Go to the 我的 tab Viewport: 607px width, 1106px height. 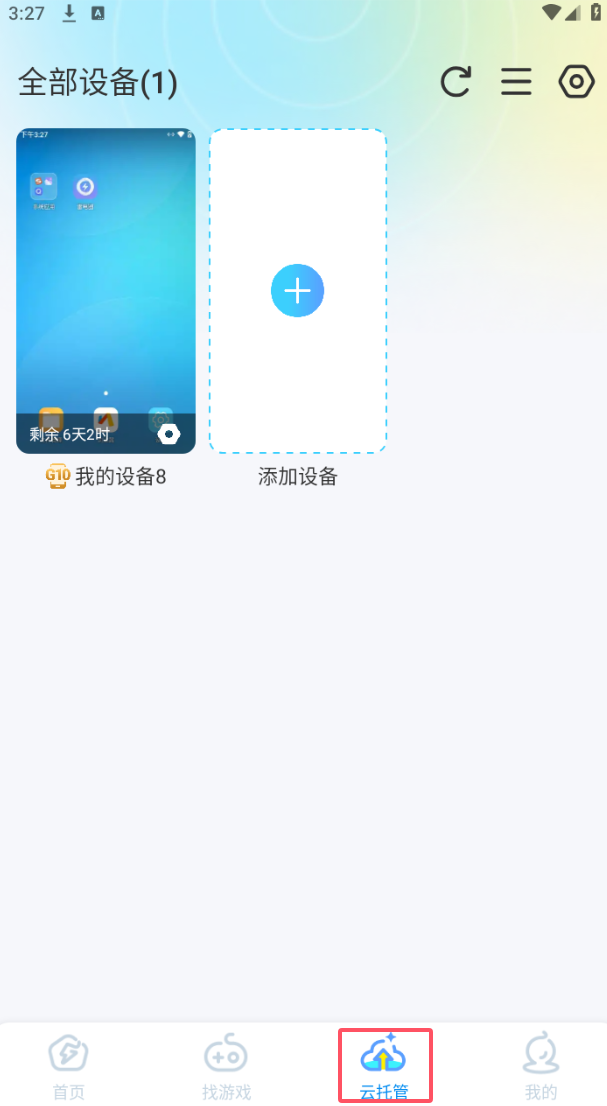[x=541, y=1066]
